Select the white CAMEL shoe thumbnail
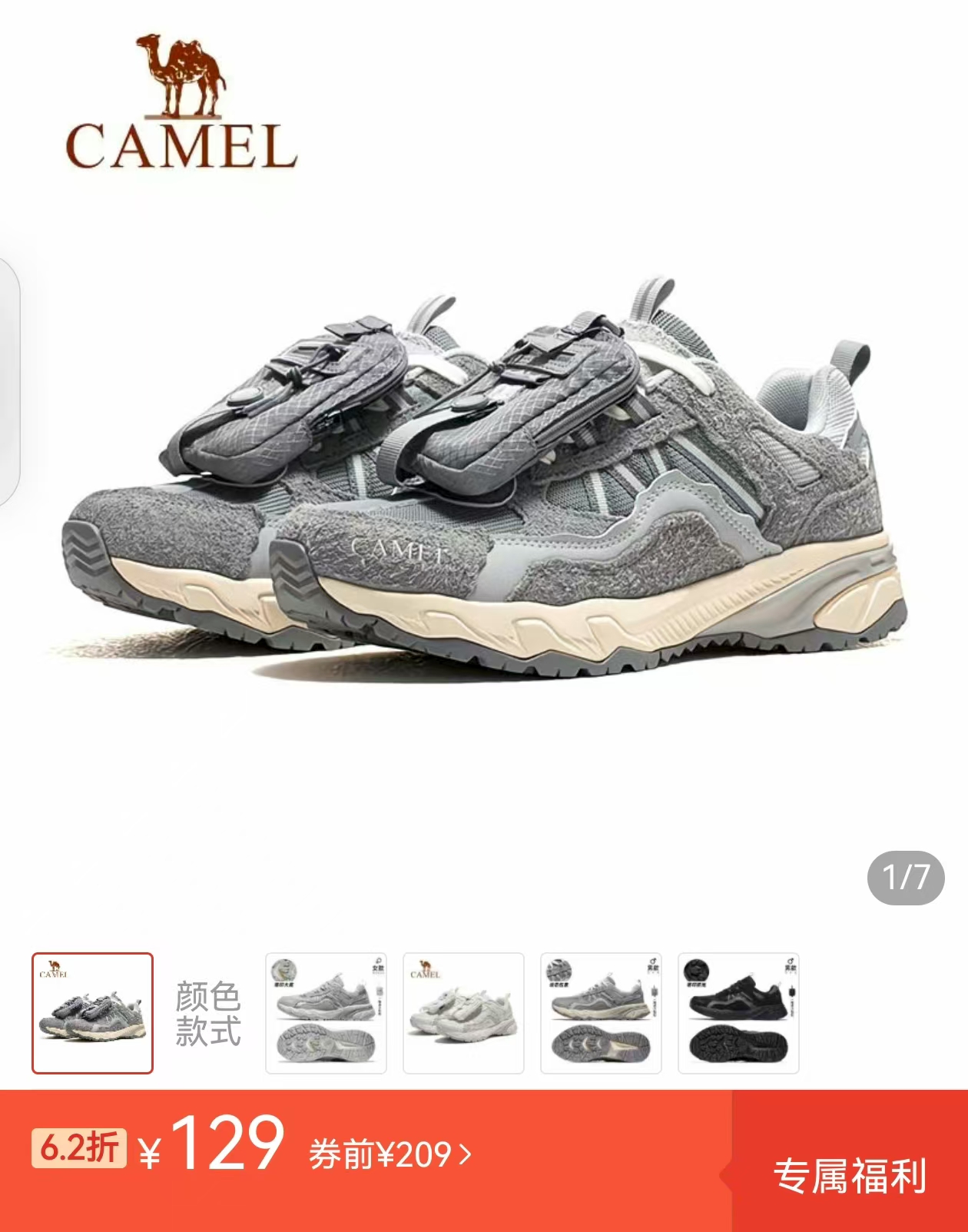The width and height of the screenshot is (968, 1232). (x=463, y=1013)
